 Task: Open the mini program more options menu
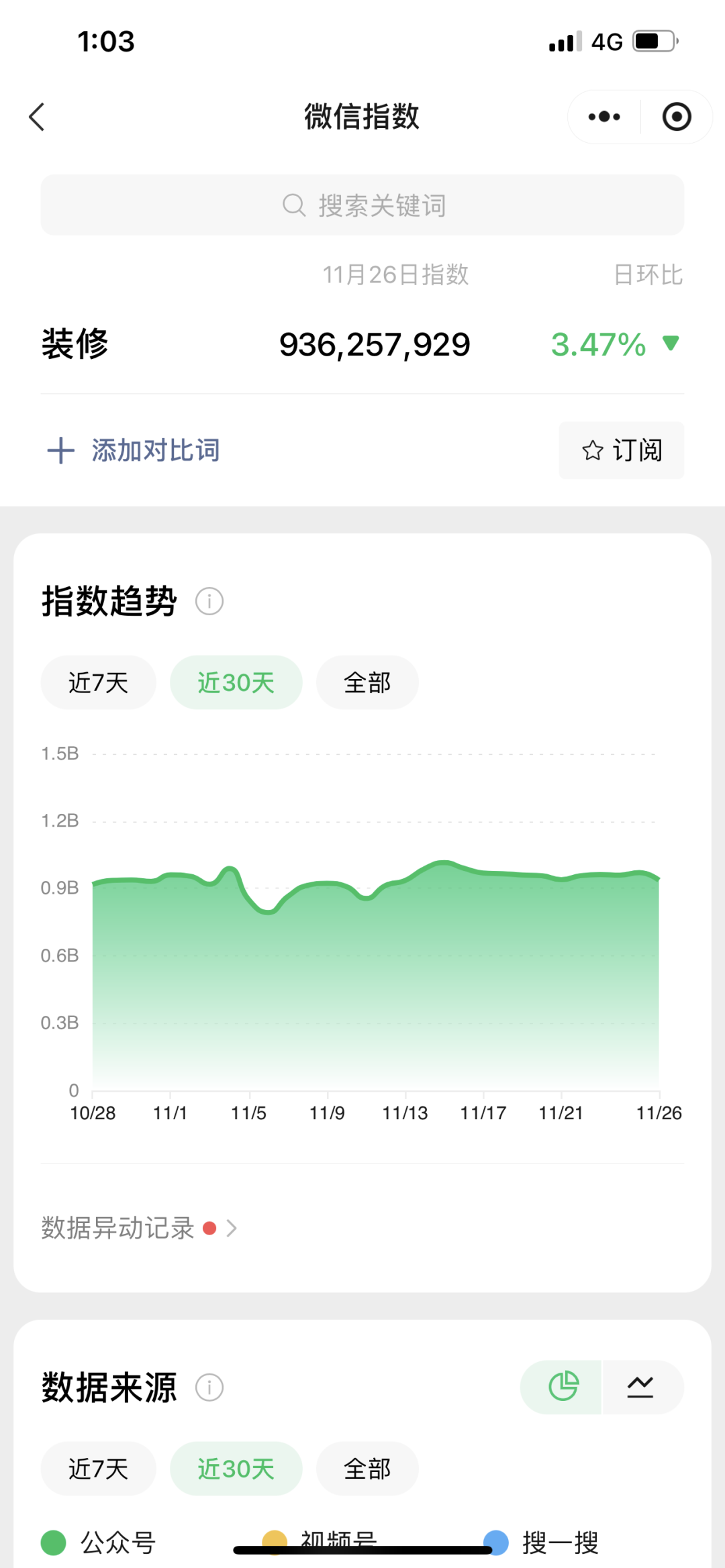click(602, 116)
